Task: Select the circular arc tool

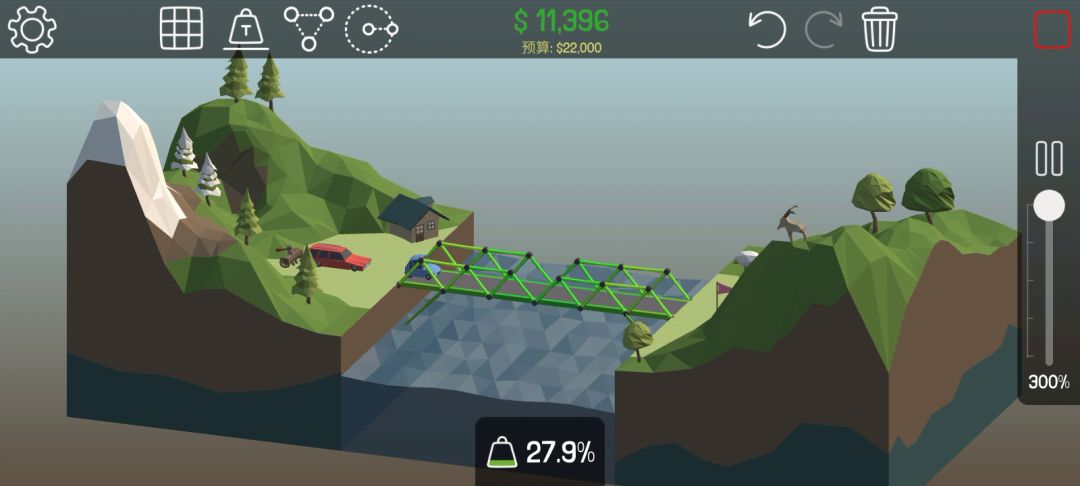Action: coord(371,29)
